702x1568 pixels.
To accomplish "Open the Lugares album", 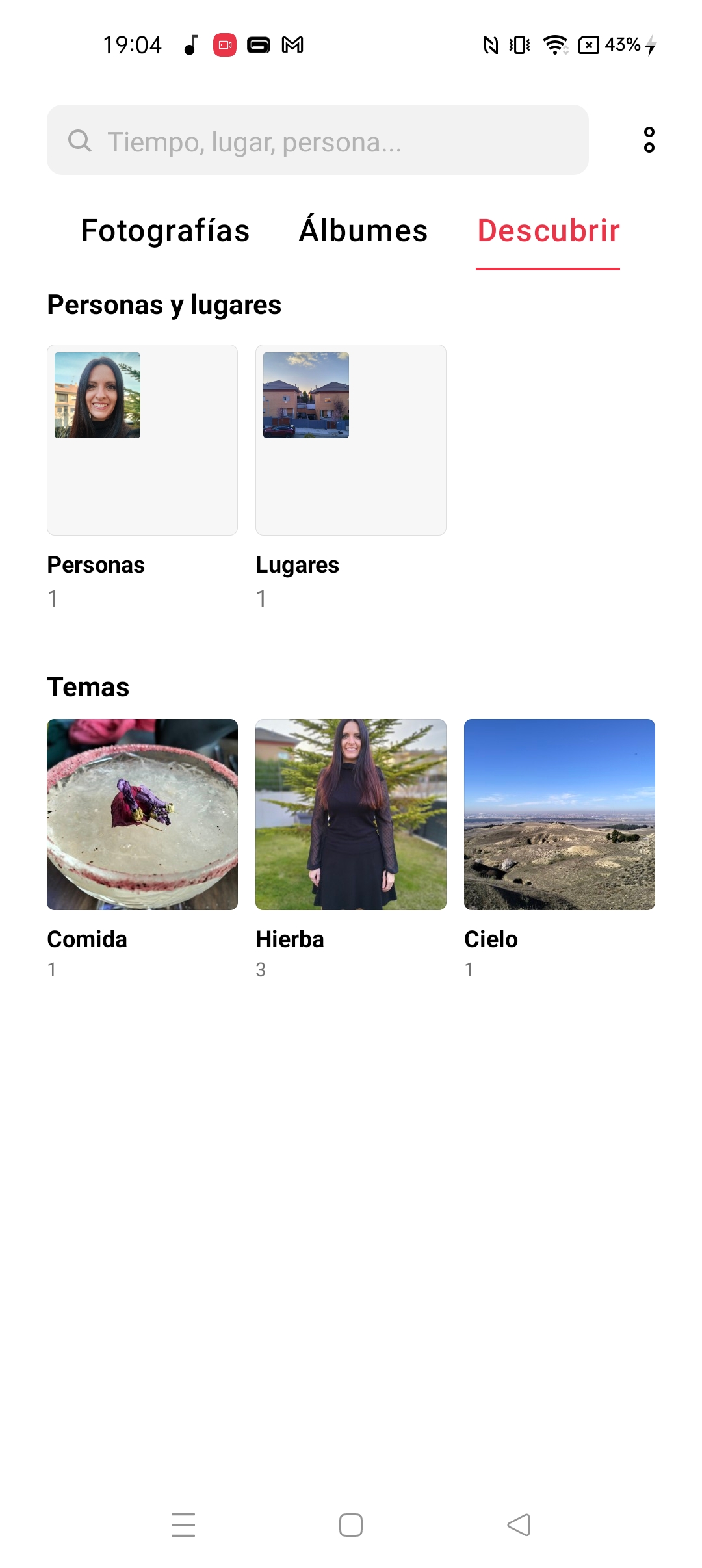I will (351, 440).
